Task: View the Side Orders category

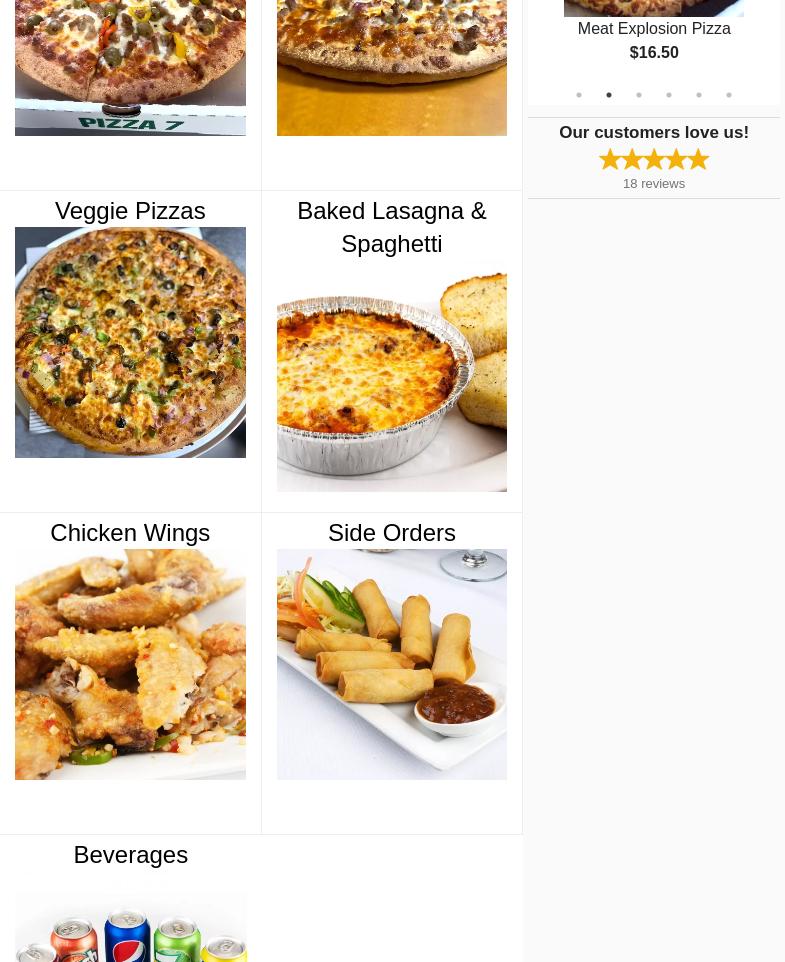Action: coord(391,663)
